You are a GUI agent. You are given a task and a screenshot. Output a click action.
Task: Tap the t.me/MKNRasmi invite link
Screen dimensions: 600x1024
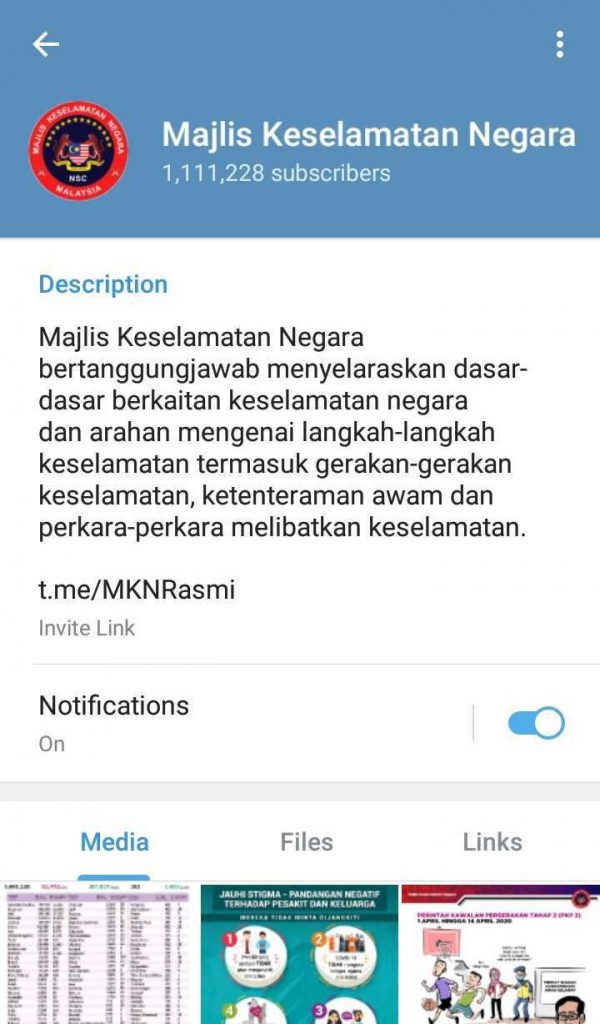[136, 590]
